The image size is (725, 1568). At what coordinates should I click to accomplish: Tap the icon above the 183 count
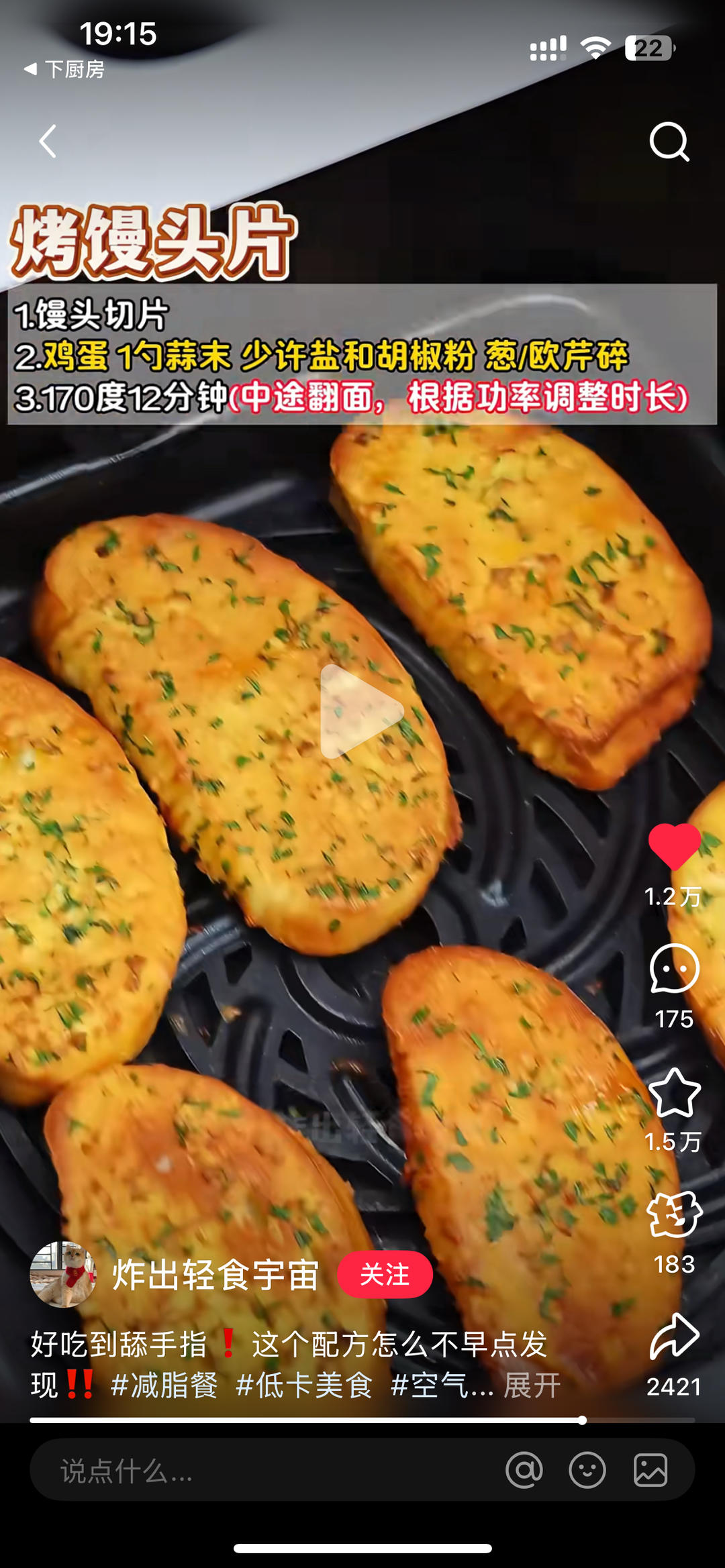(674, 1214)
